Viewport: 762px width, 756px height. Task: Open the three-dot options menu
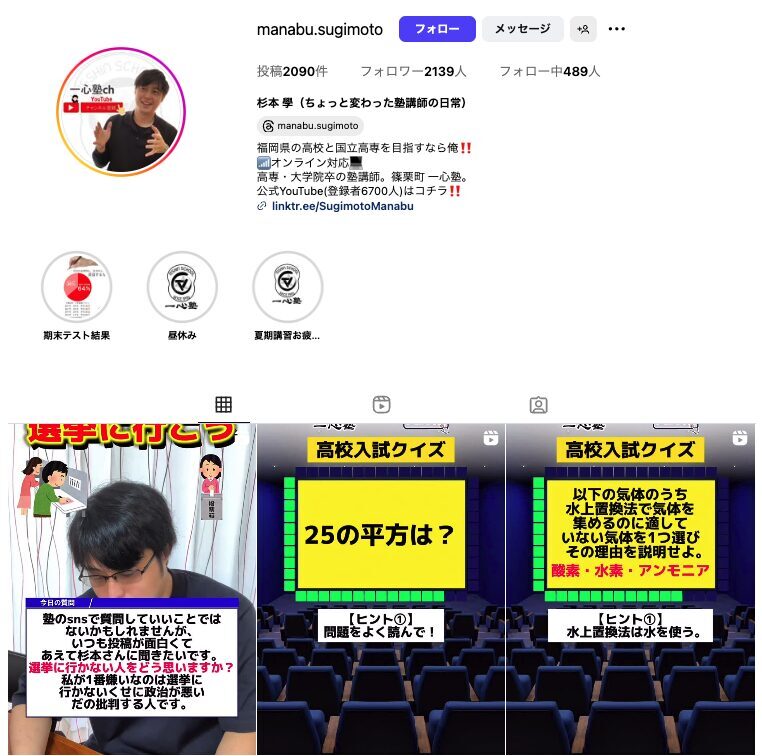tap(617, 29)
